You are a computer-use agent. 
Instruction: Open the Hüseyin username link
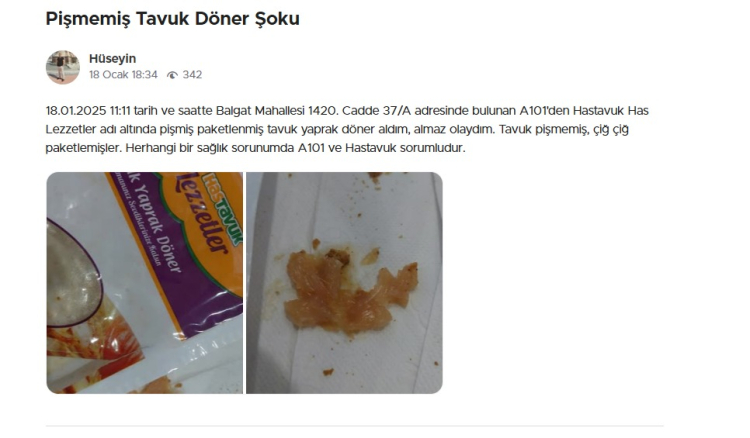[112, 59]
